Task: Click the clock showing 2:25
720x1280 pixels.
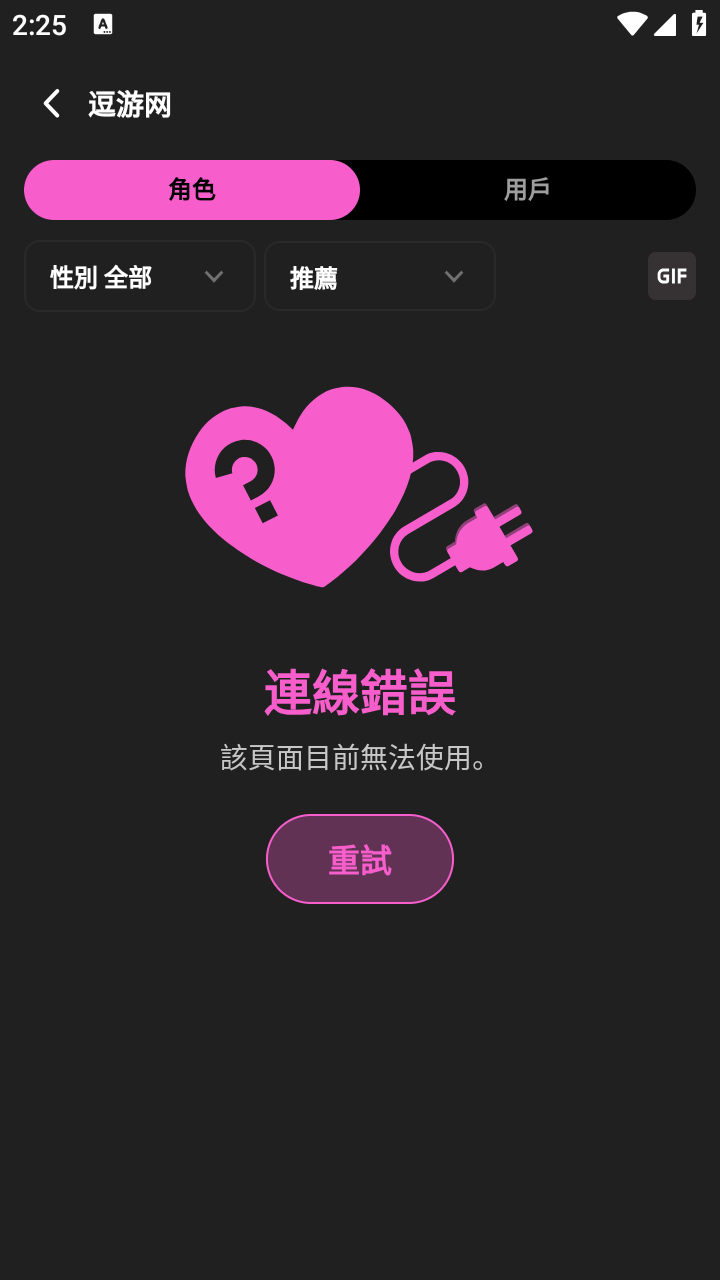Action: point(38,25)
